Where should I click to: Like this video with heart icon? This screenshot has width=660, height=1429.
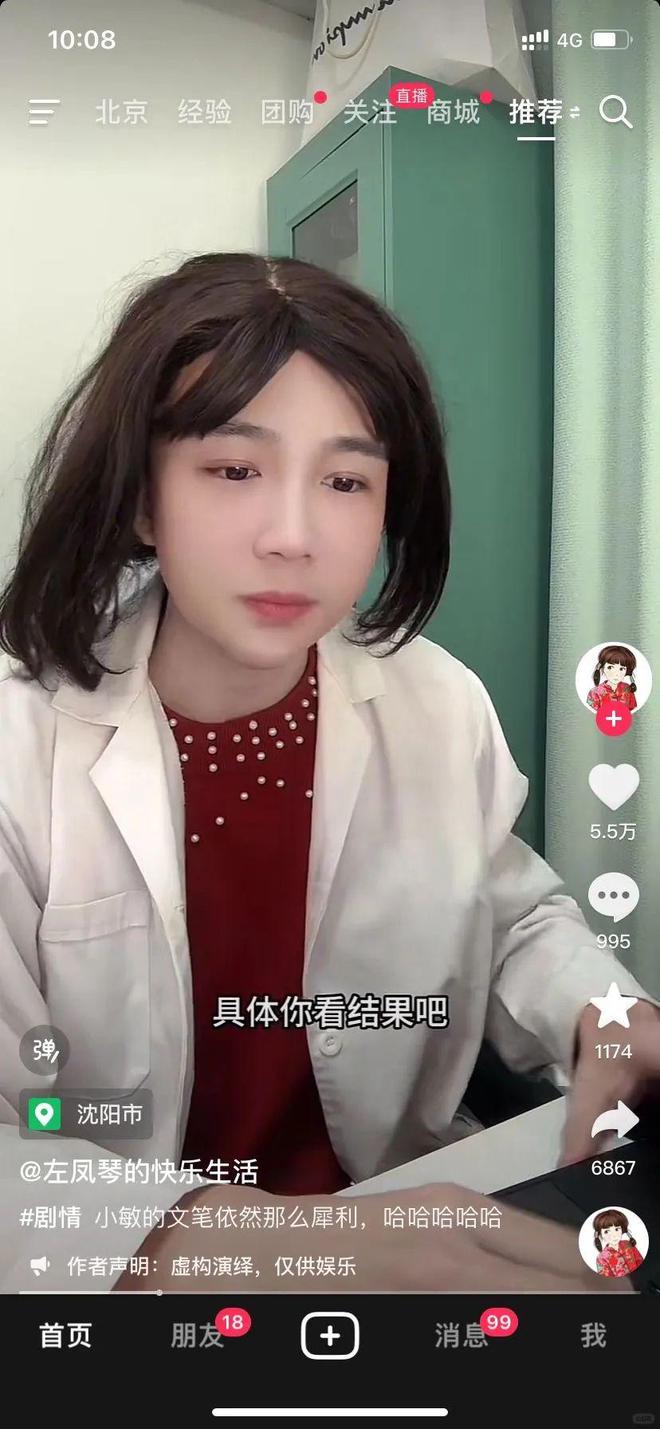pos(613,787)
